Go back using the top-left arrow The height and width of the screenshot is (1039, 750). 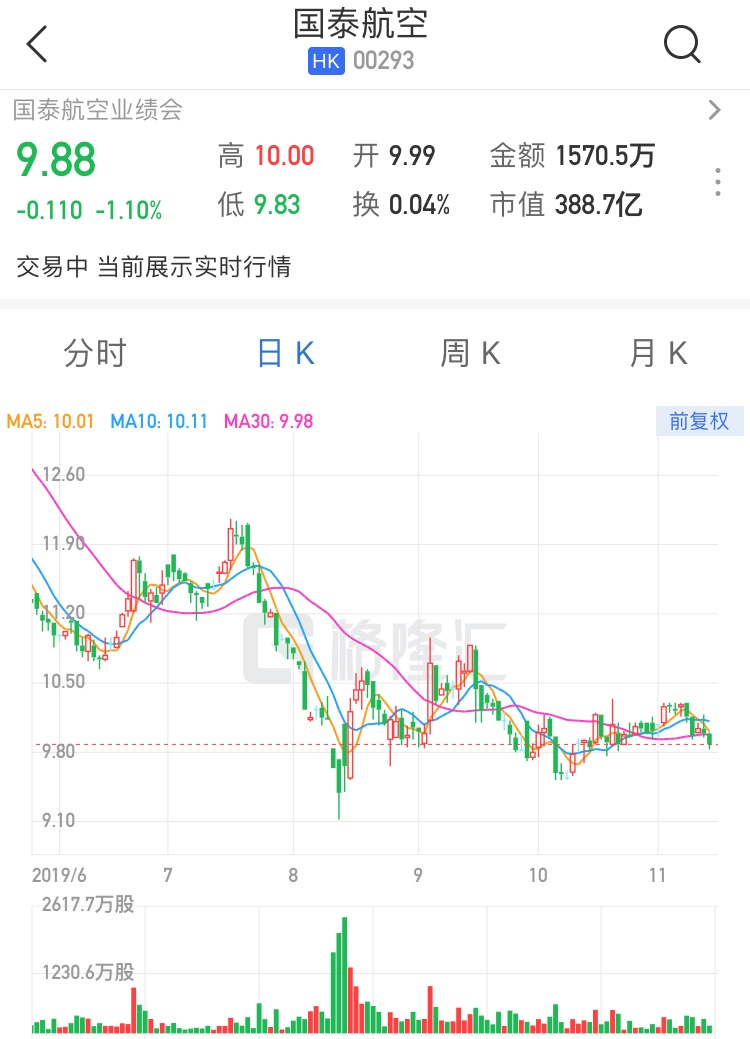point(37,45)
